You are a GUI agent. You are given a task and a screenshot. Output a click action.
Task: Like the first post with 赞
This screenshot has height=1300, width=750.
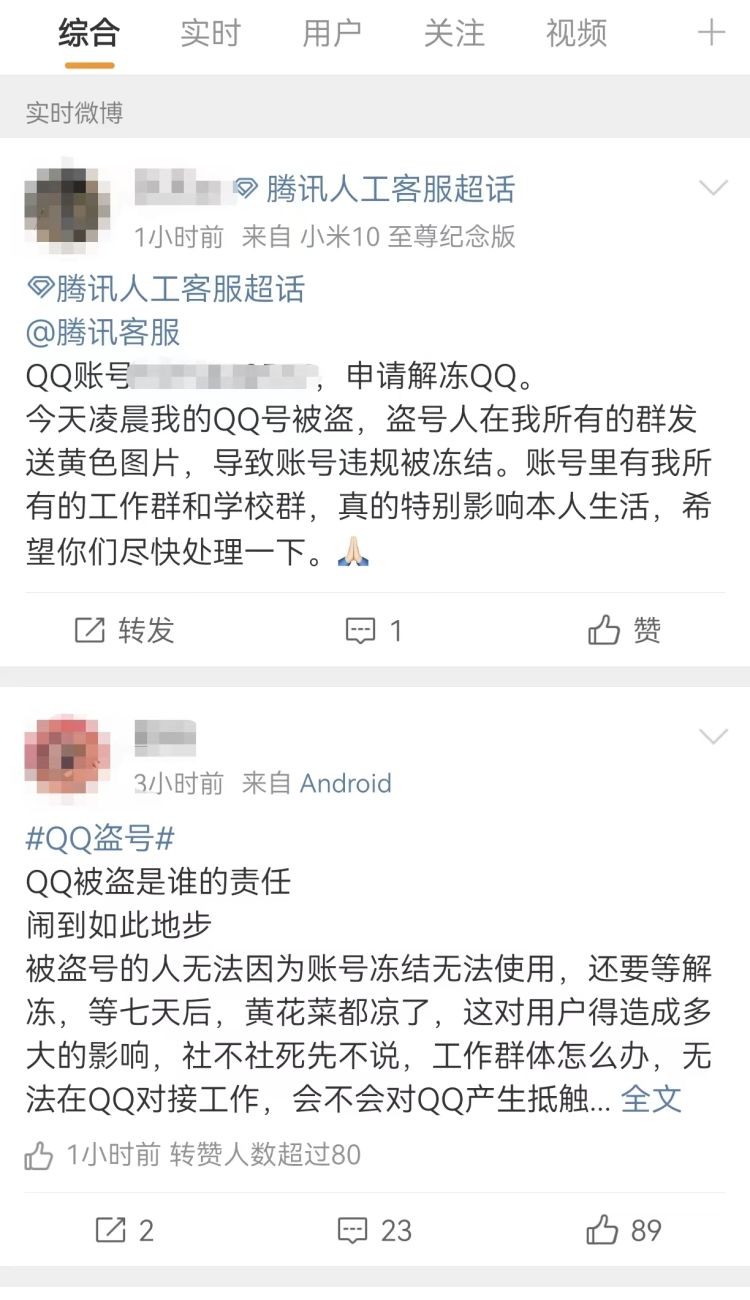(625, 630)
